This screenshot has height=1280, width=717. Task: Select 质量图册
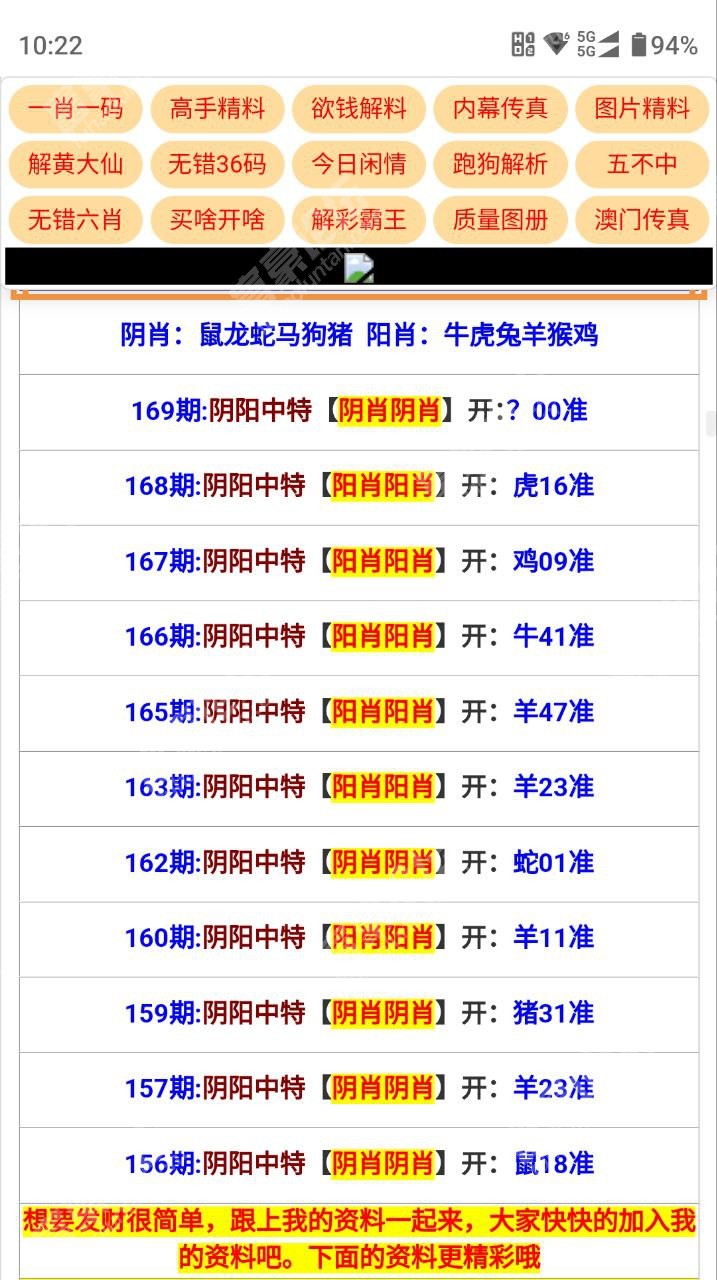tap(500, 221)
